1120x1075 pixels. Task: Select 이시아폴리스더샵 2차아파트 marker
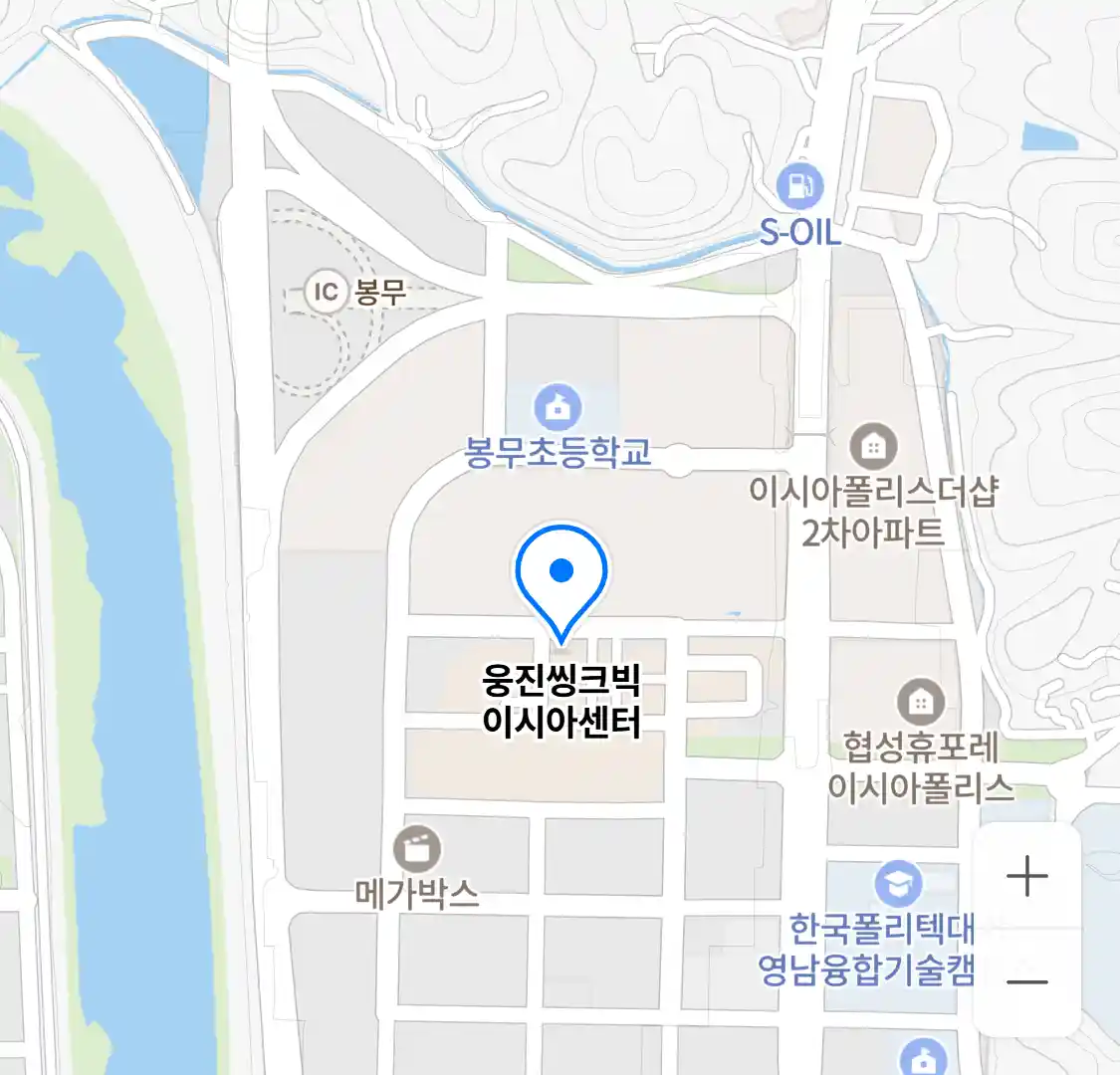point(873,446)
